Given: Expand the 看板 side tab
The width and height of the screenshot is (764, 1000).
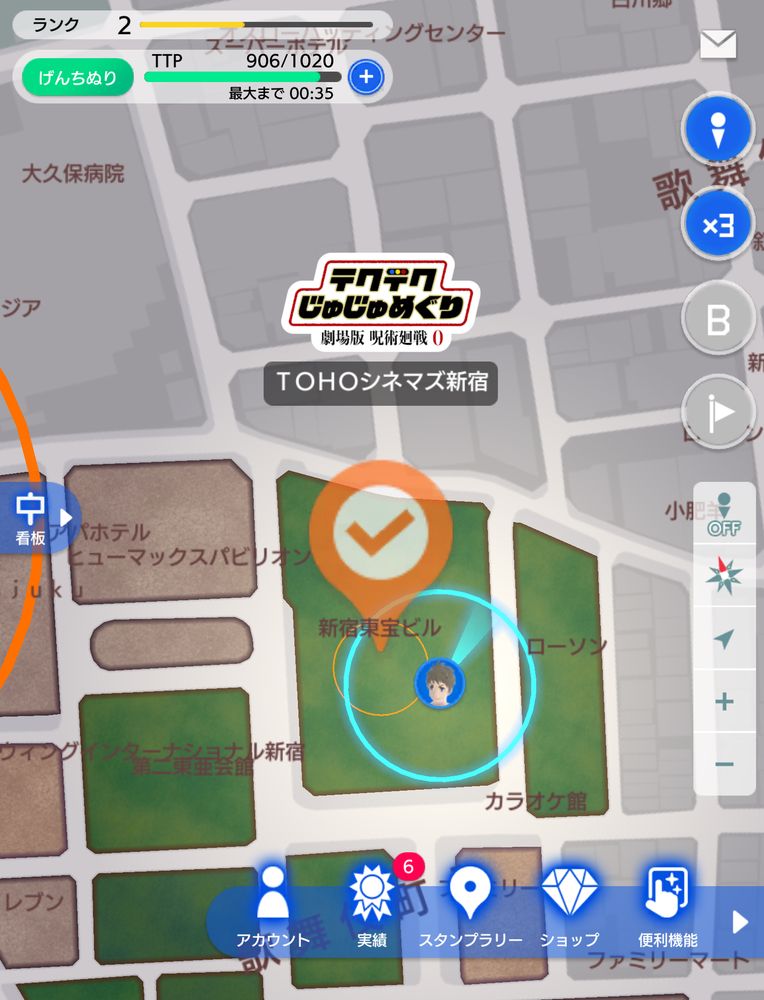Looking at the screenshot, I should tap(37, 518).
